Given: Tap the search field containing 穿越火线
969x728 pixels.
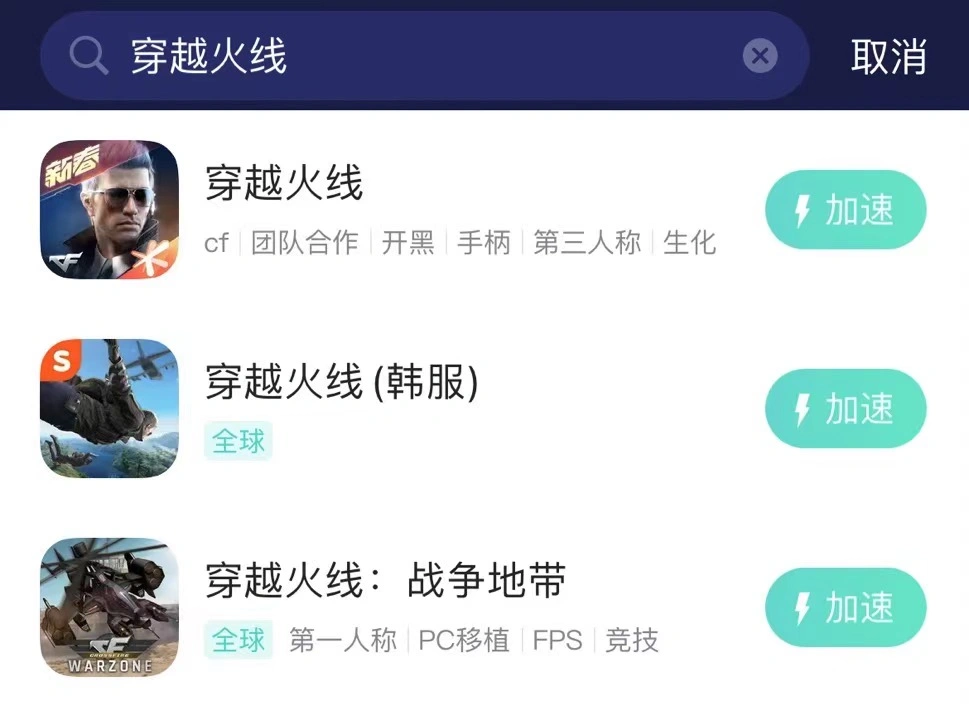Looking at the screenshot, I should [420, 56].
